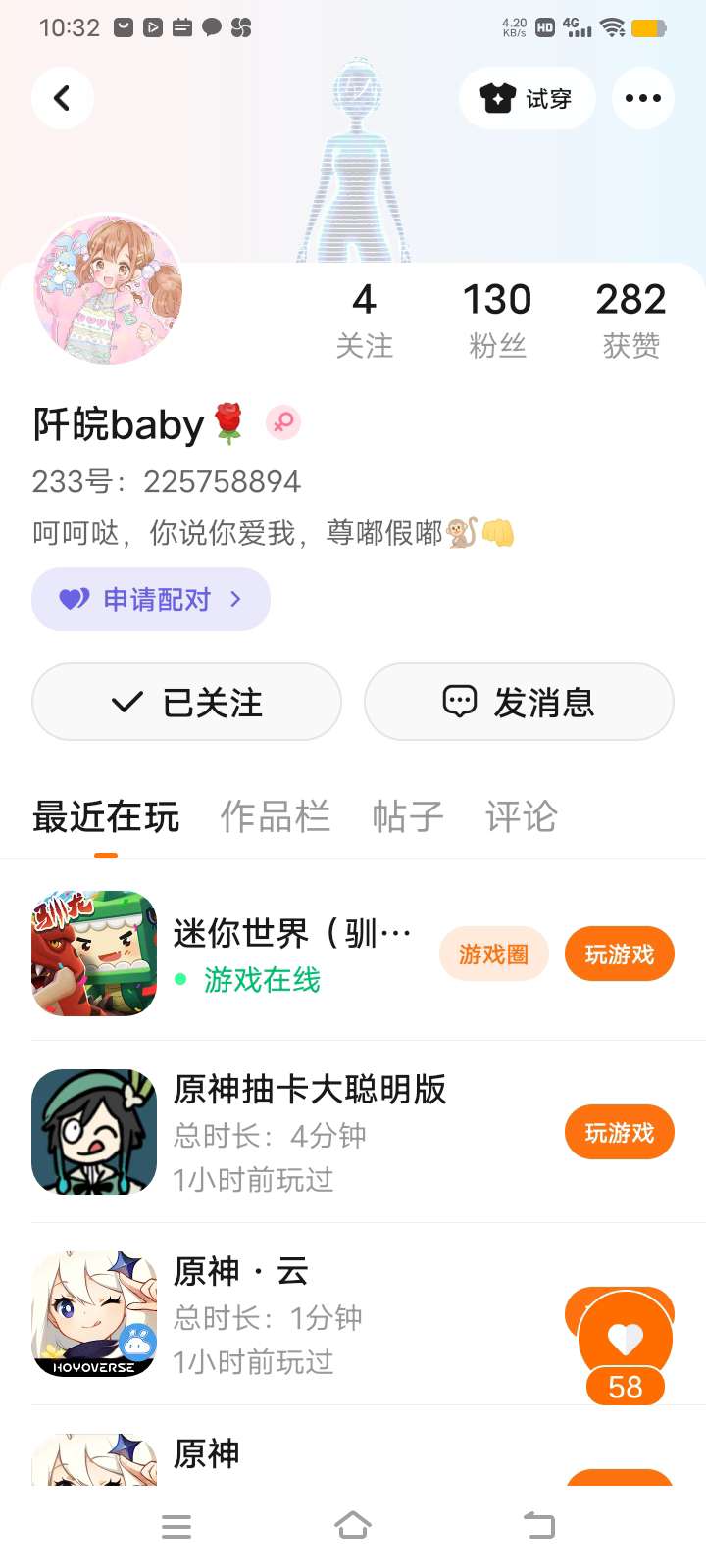
Task: Send a message with 发消息
Action: click(x=519, y=702)
